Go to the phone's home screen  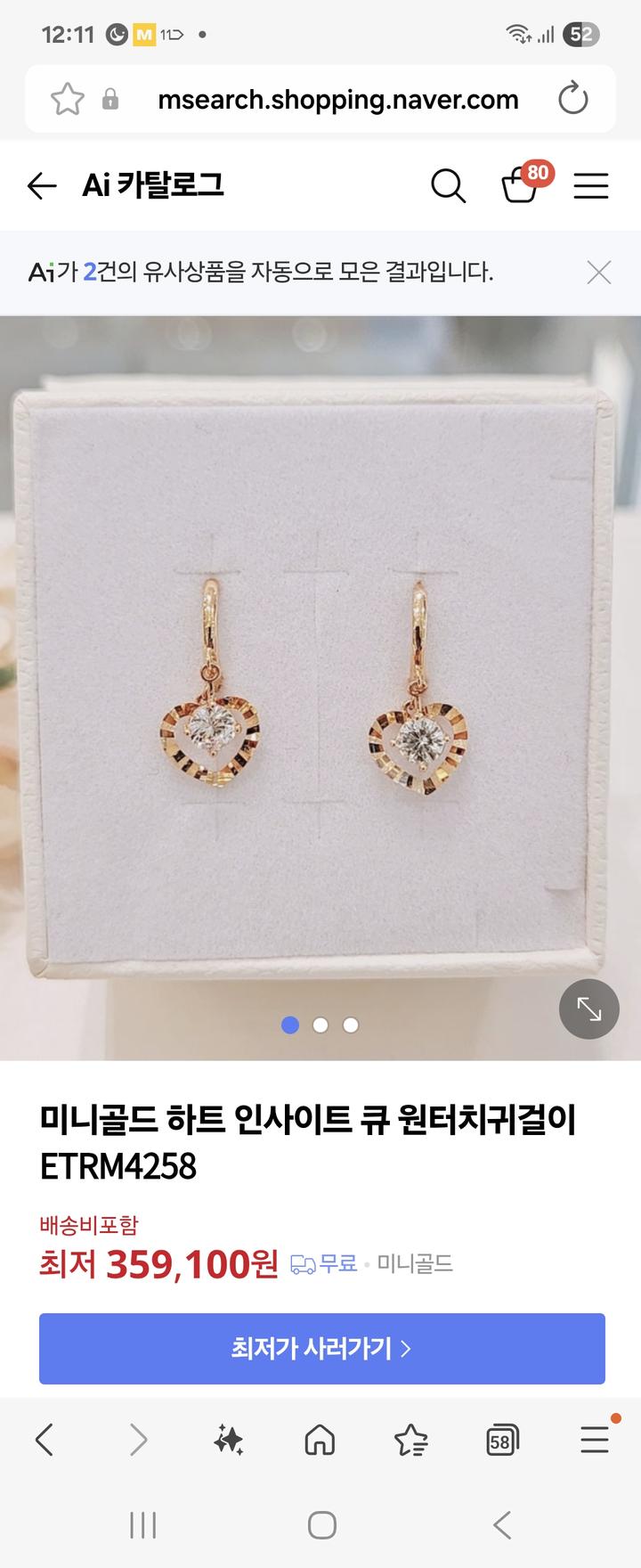click(321, 1525)
